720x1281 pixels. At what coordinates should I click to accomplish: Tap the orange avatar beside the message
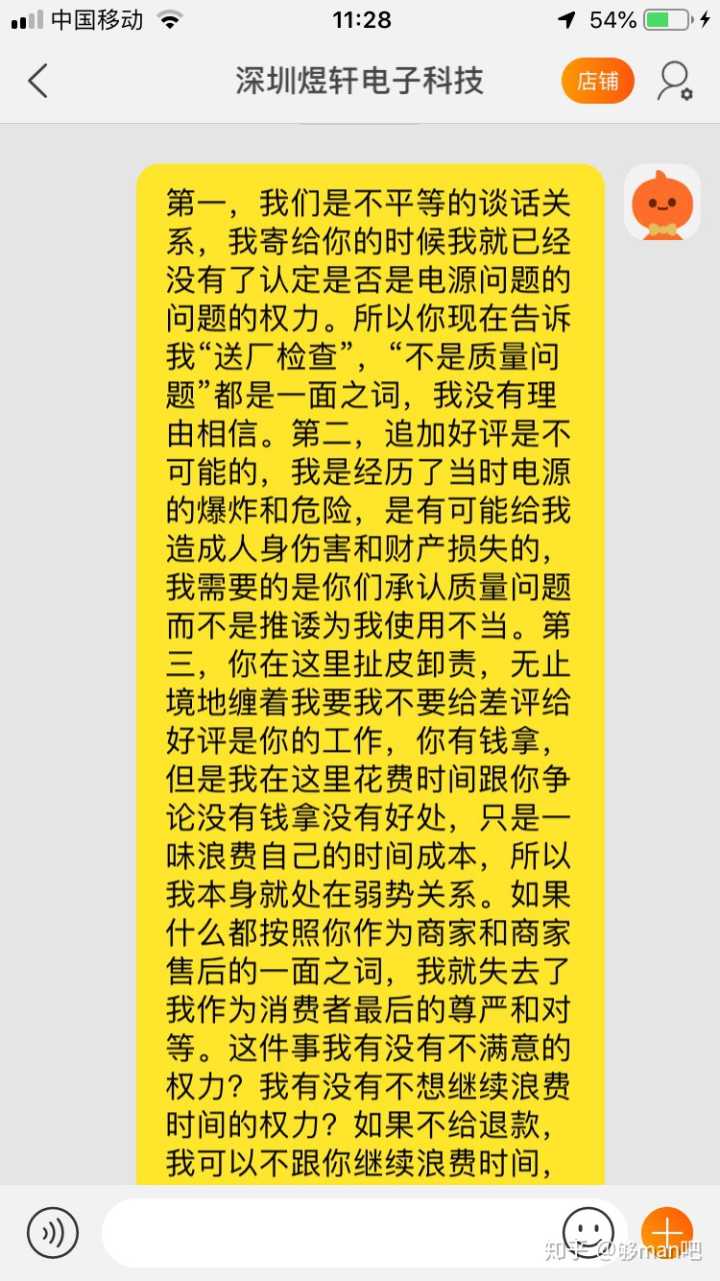(x=662, y=204)
